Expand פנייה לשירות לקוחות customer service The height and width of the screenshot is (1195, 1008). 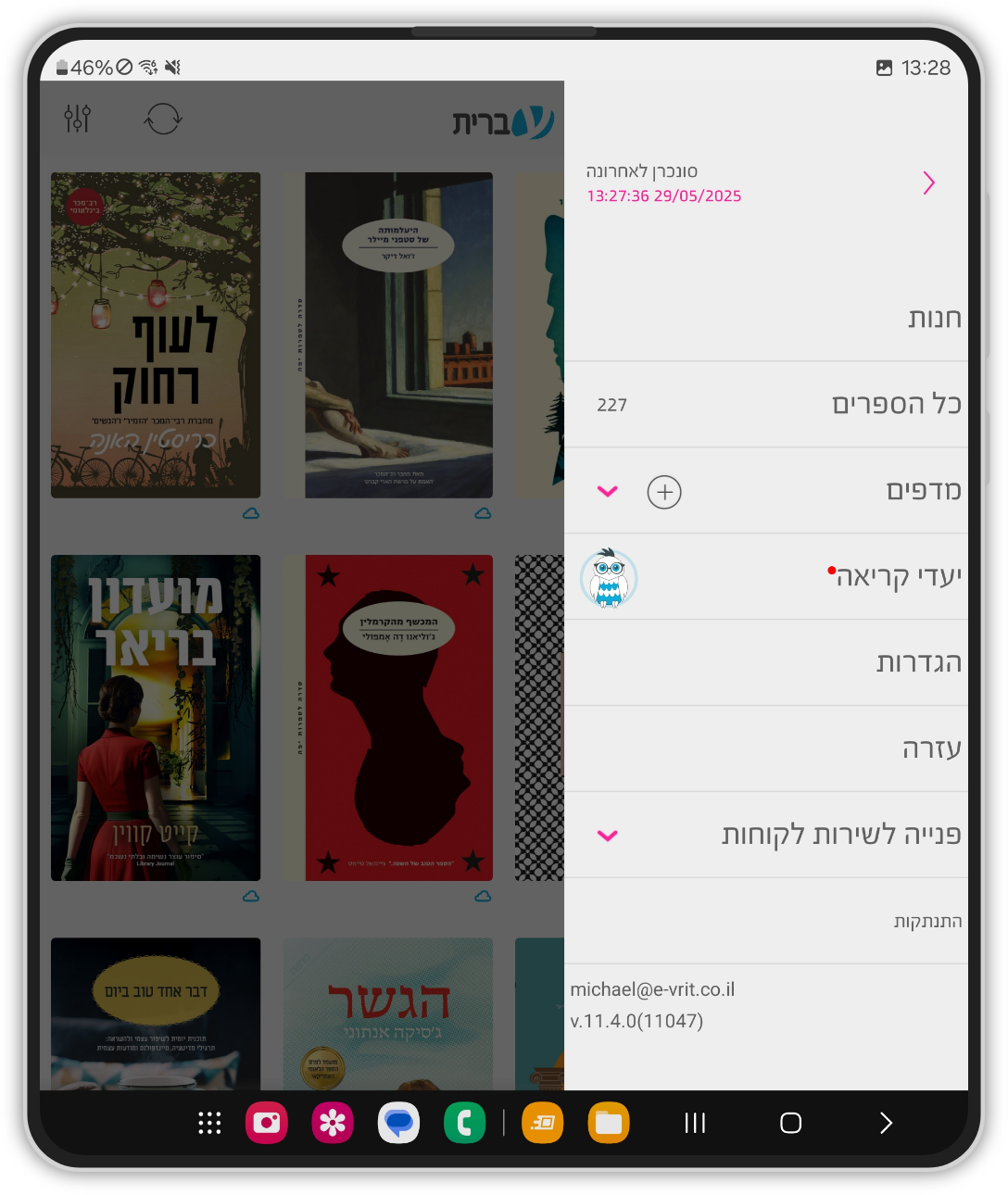608,836
